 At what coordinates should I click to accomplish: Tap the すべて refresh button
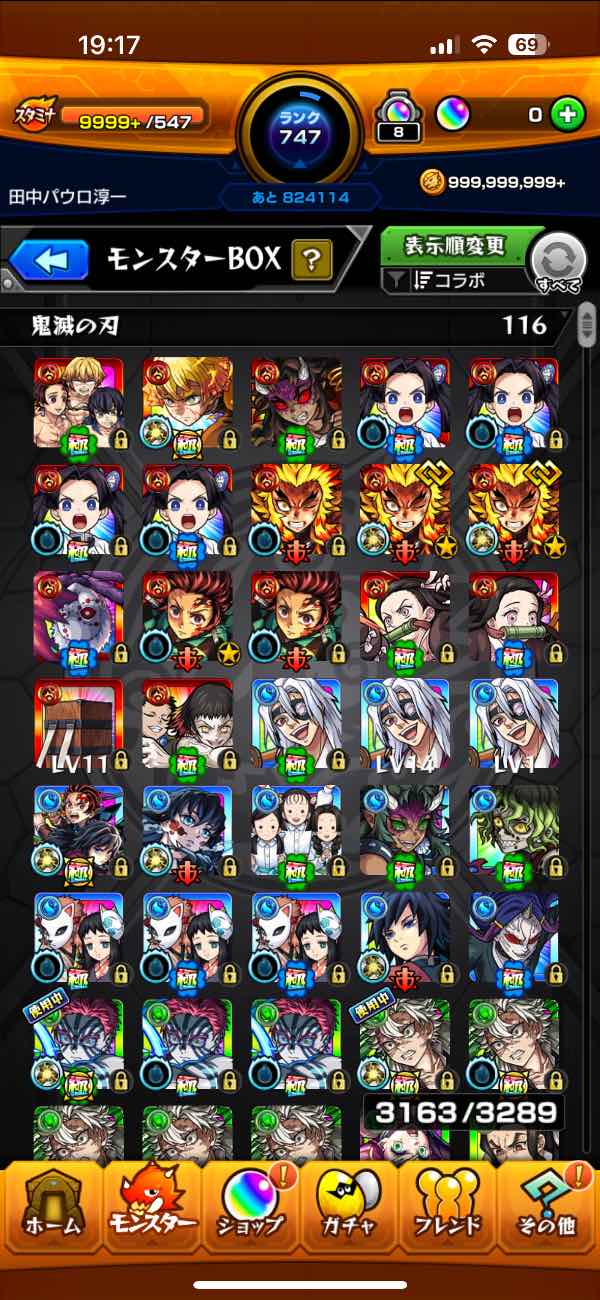click(559, 262)
